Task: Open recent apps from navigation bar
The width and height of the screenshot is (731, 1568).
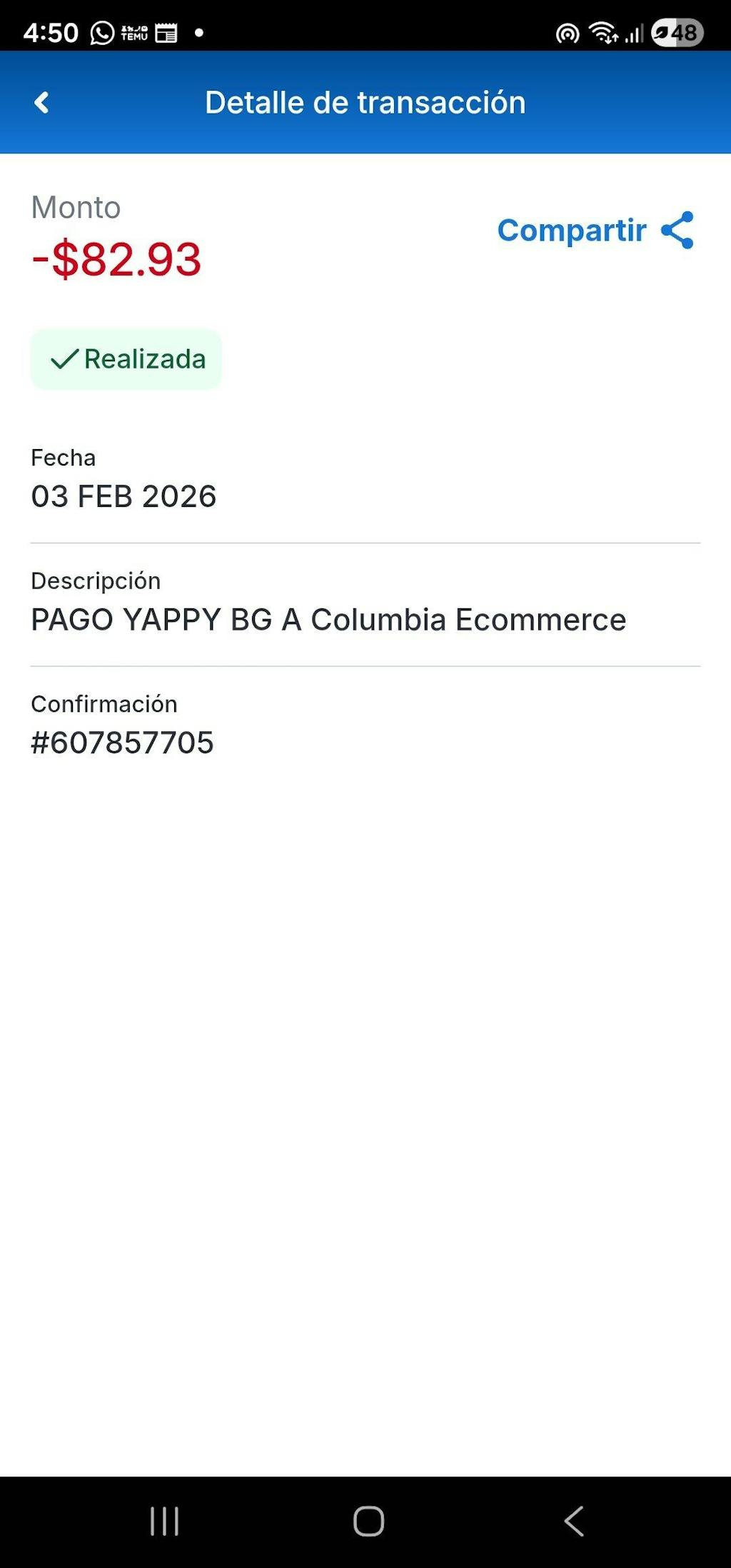Action: pos(164,1521)
